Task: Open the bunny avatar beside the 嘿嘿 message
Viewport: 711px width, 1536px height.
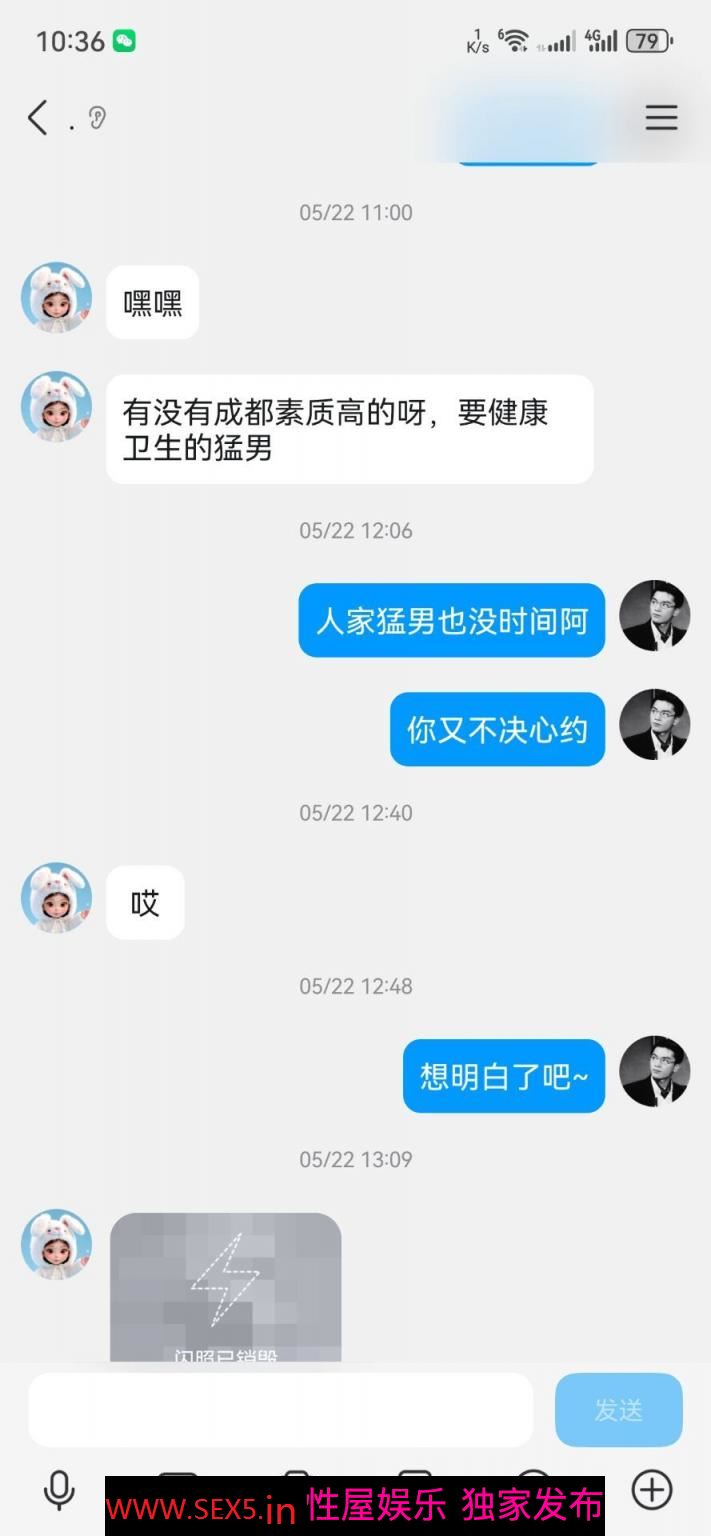Action: [x=56, y=298]
